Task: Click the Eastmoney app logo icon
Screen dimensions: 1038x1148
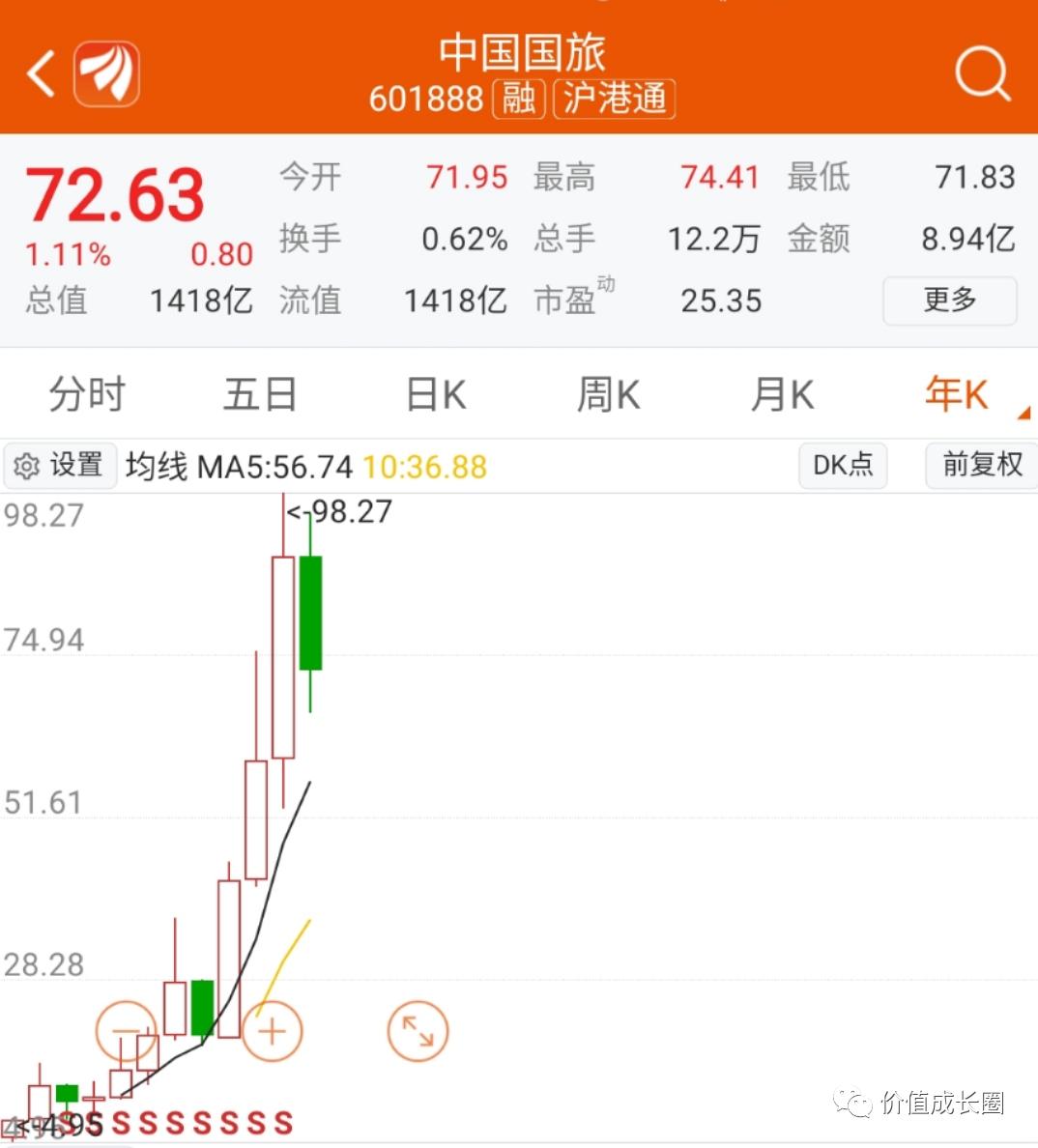Action: coord(106,72)
